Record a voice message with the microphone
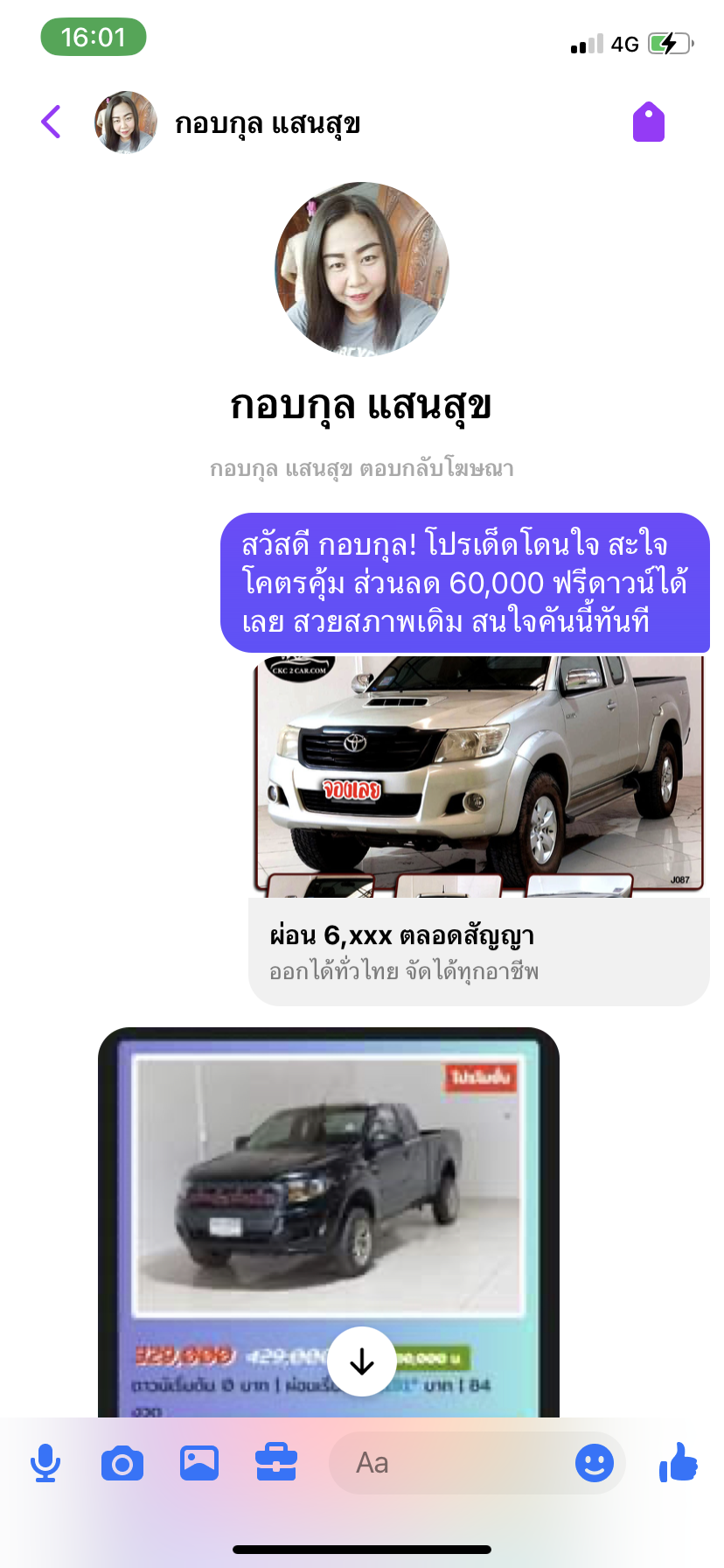The height and width of the screenshot is (1568, 724). pyautogui.click(x=45, y=1463)
